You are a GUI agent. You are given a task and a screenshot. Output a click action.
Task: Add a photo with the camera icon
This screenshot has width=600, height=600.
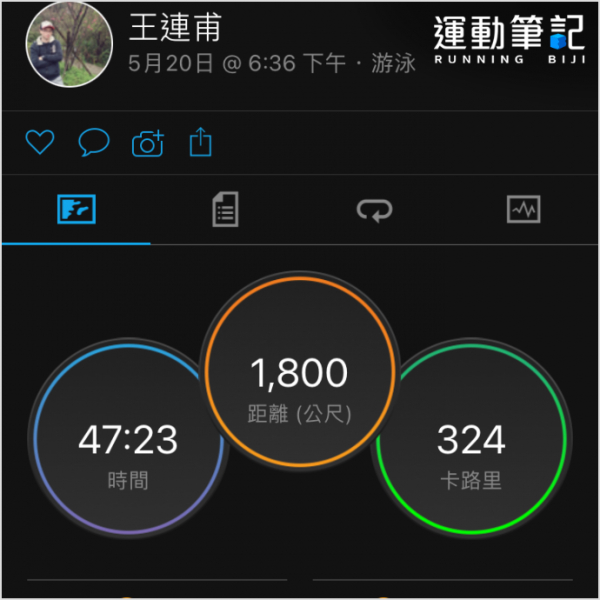148,144
